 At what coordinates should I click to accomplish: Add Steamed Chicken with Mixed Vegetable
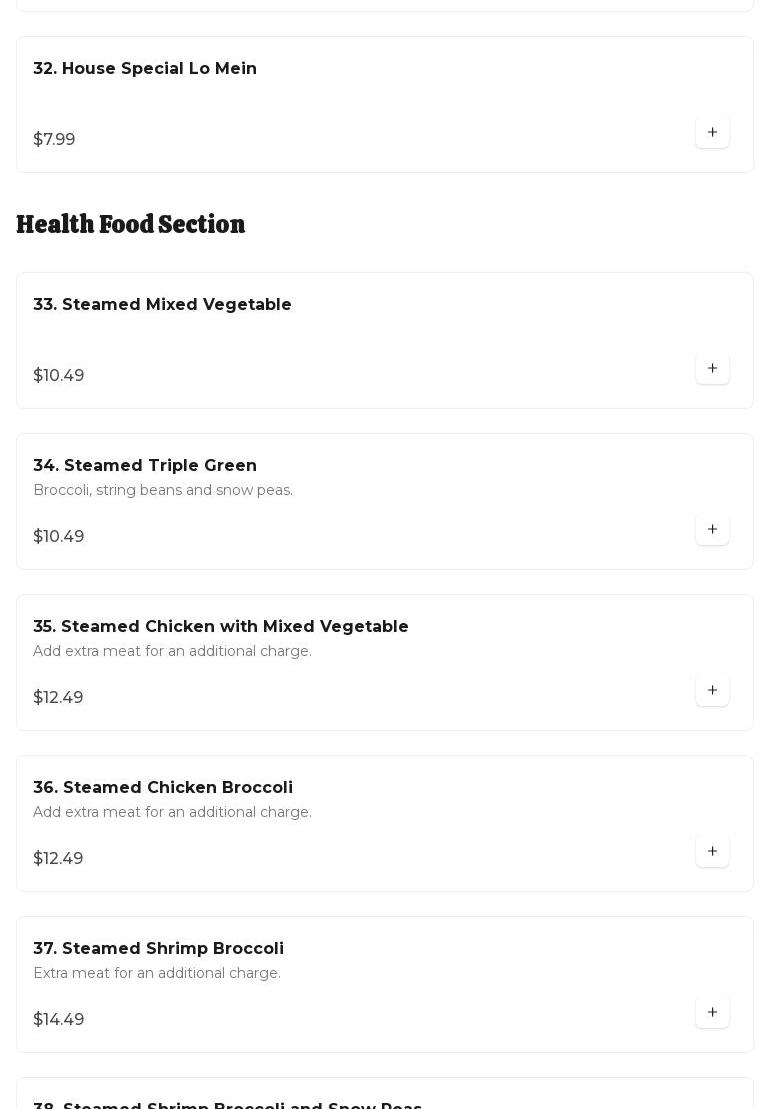point(712,690)
